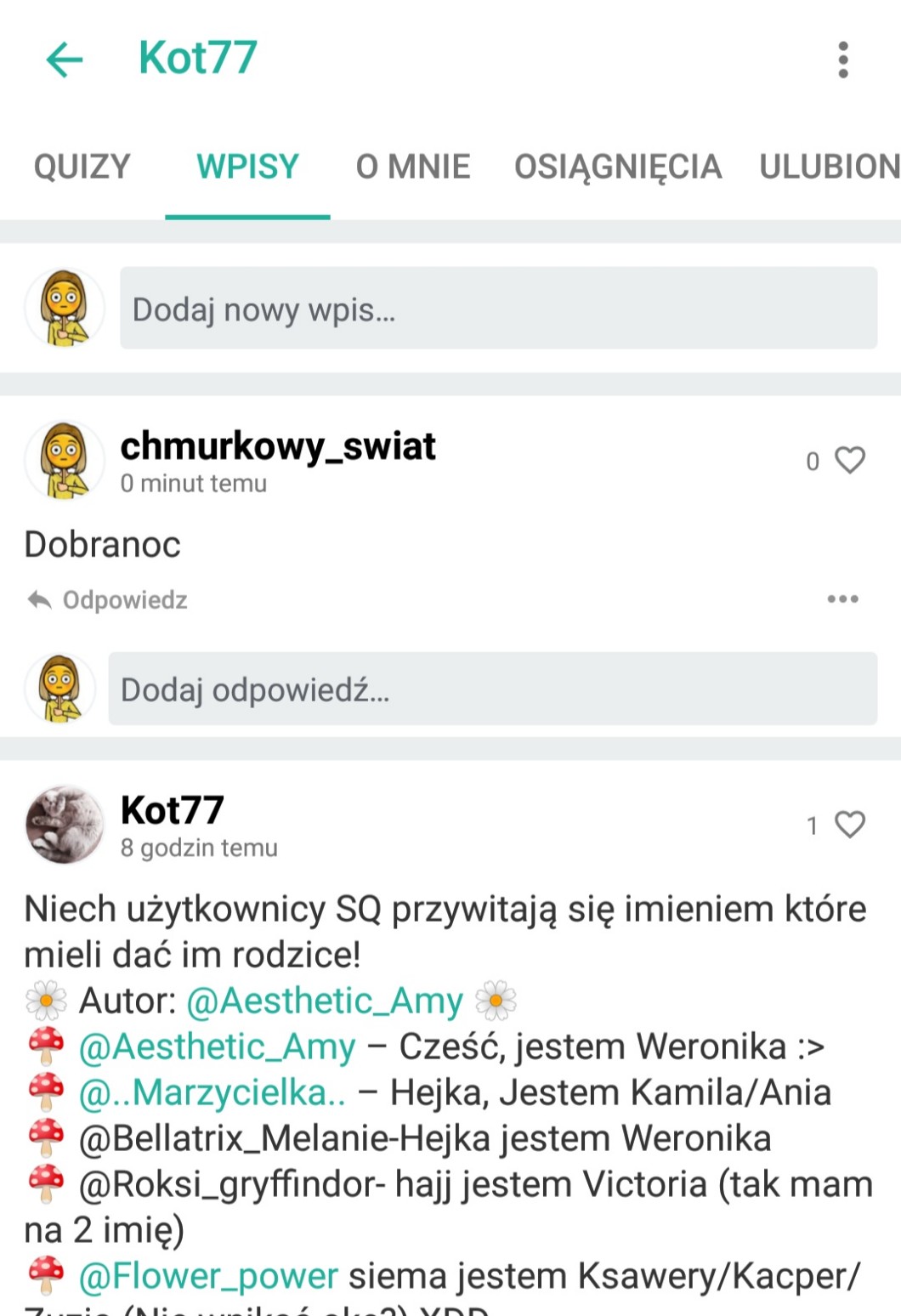Open chmurkowy_swiat's profile from the post
The width and height of the screenshot is (901, 1316).
[278, 446]
